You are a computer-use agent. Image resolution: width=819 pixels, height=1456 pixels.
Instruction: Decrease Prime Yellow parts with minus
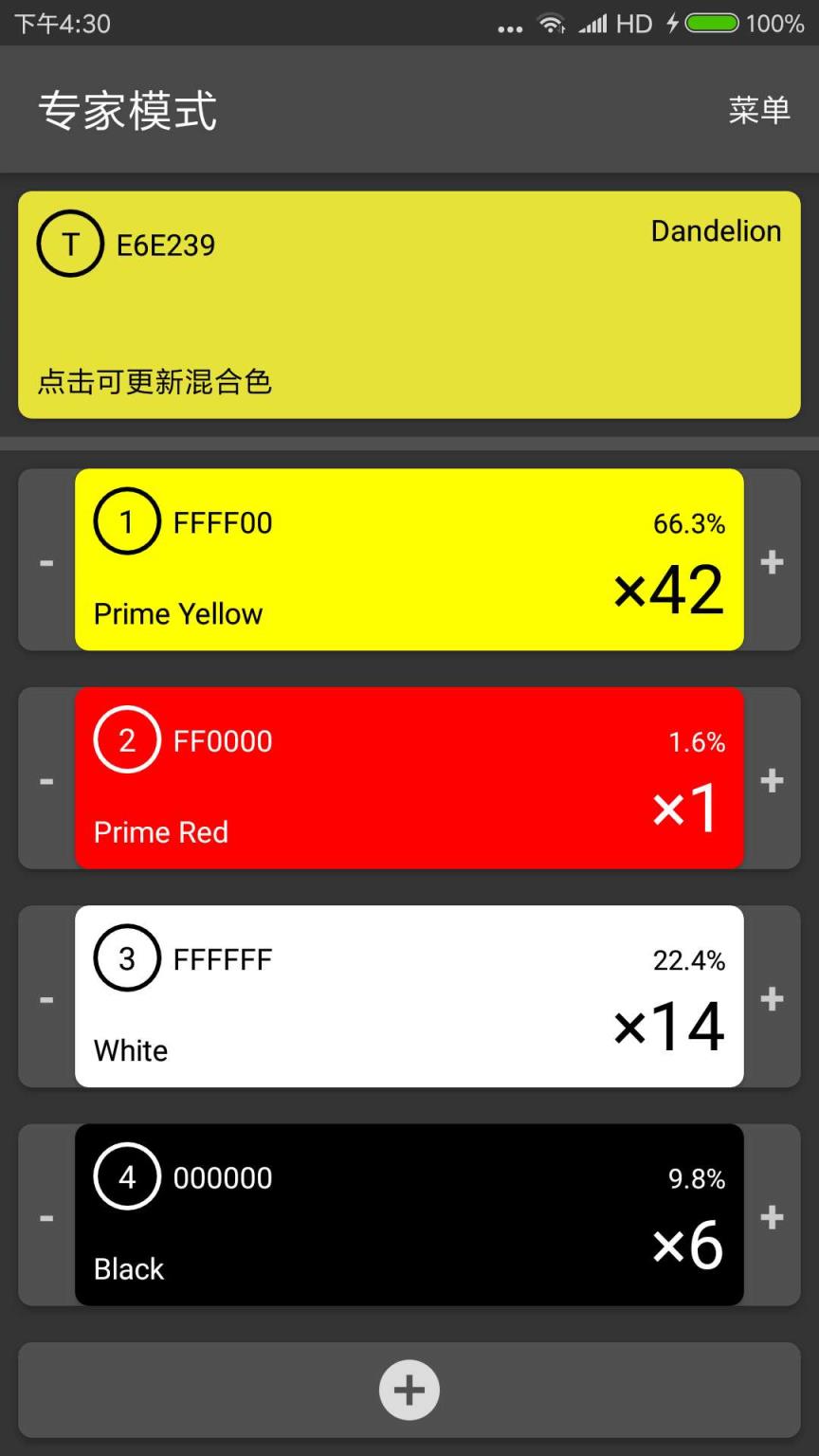coord(46,562)
